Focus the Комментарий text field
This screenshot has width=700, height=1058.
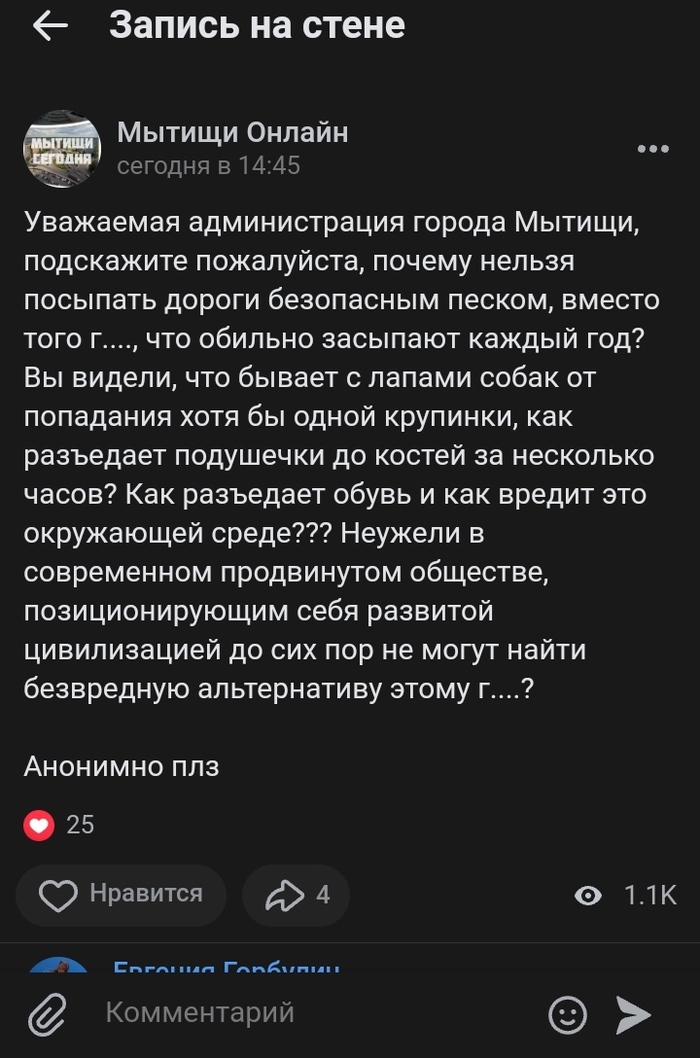(x=310, y=1013)
